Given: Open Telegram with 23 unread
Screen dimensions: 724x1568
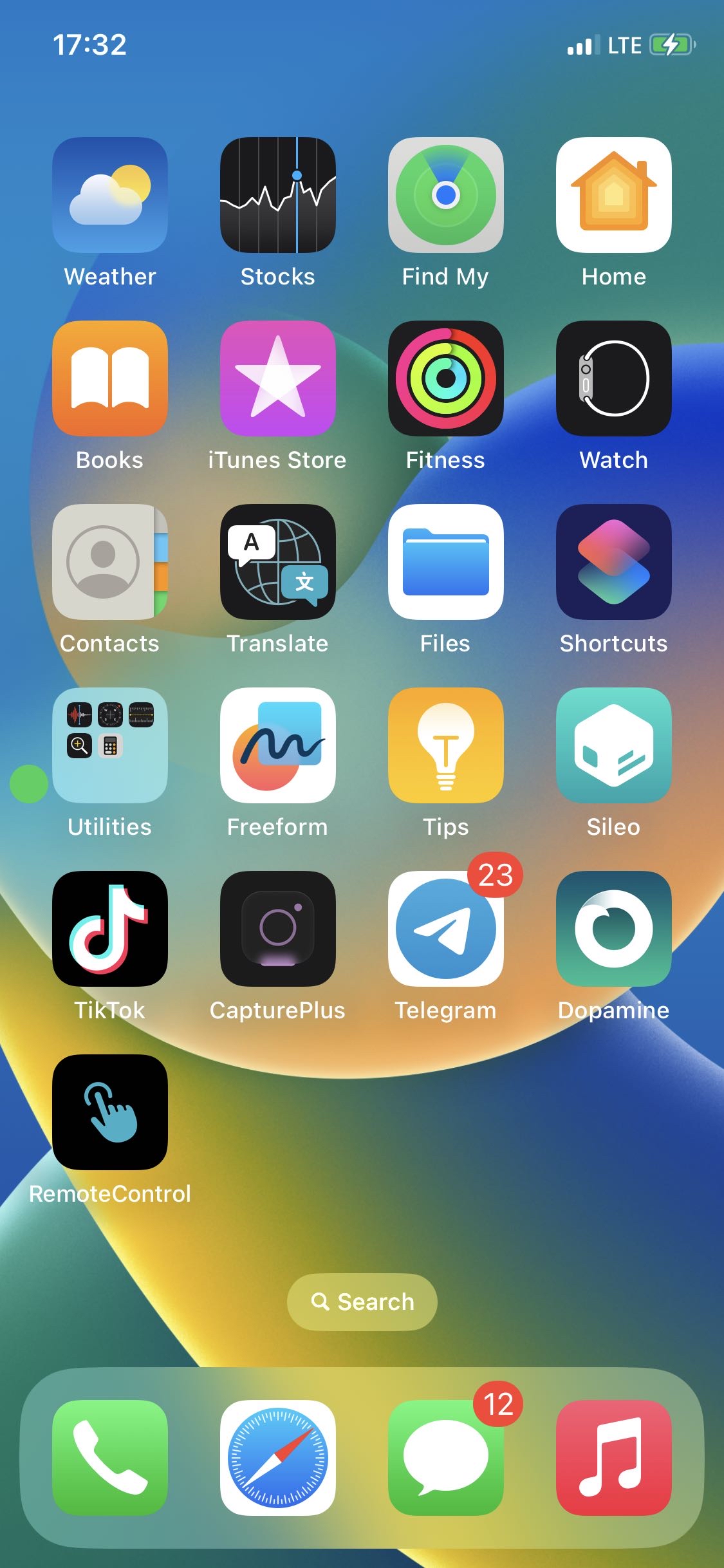Looking at the screenshot, I should pos(445,928).
